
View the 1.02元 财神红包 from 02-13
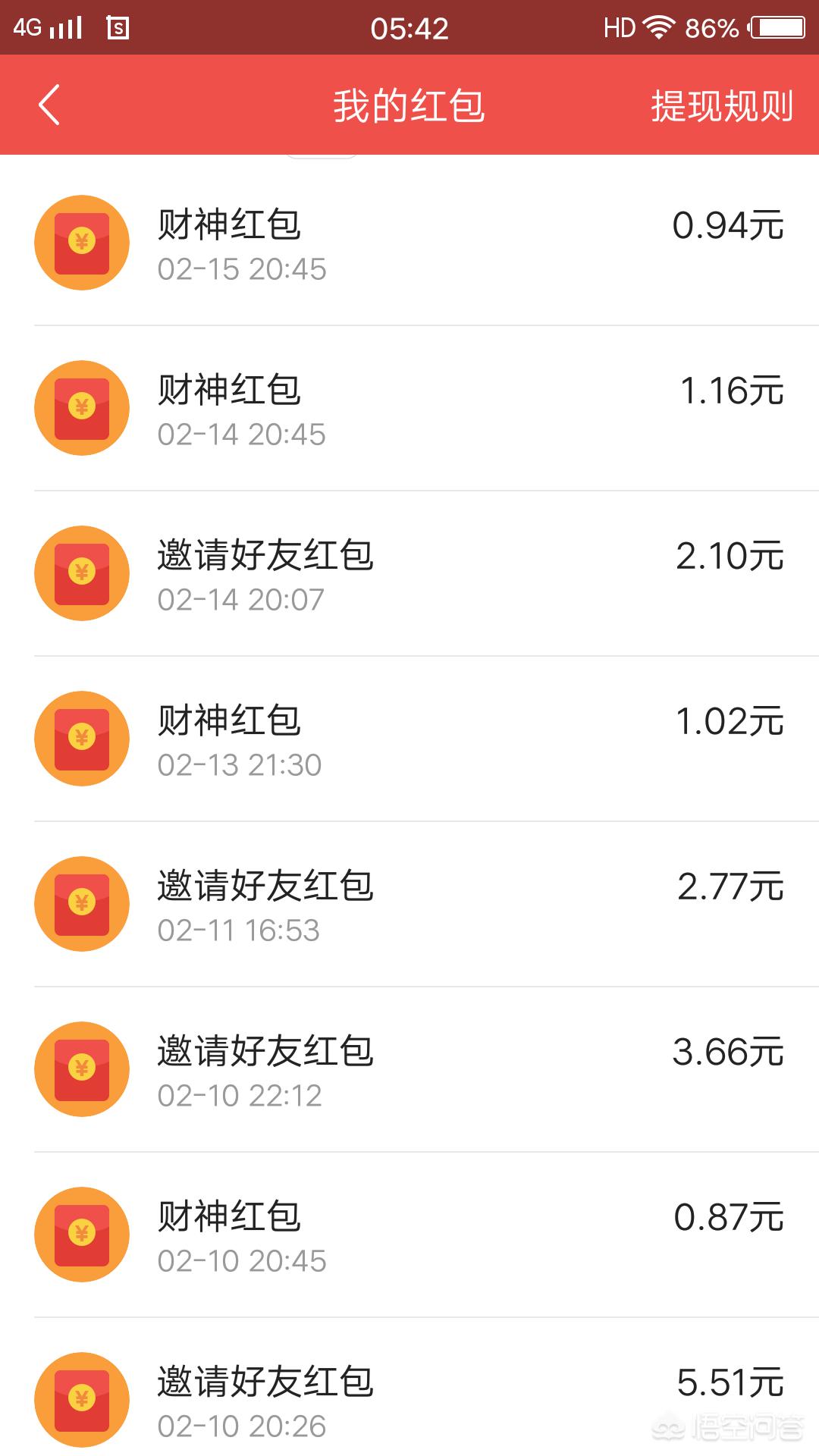coord(409,739)
